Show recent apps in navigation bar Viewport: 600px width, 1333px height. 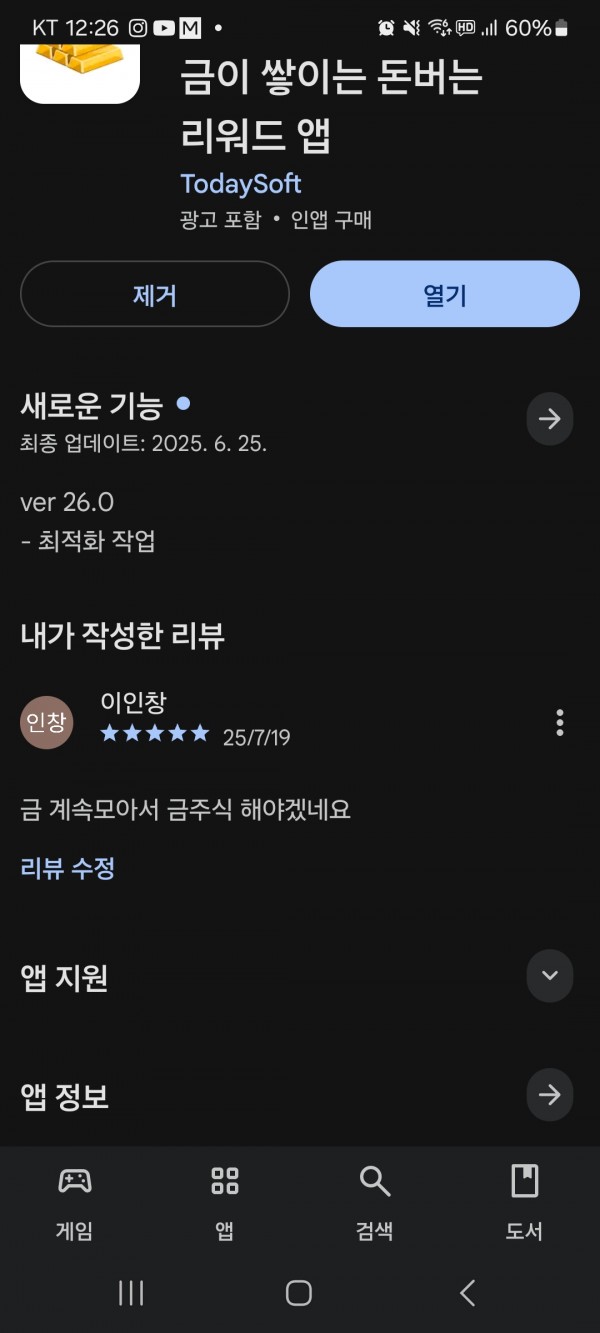pyautogui.click(x=131, y=1292)
